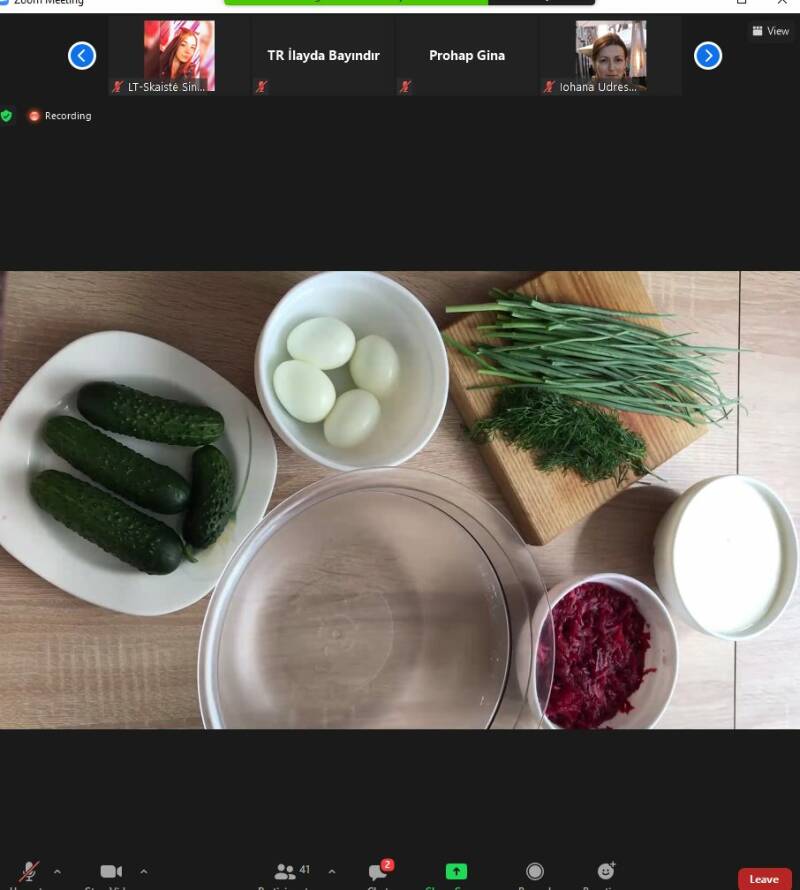Expand audio options caret beside microphone
Screen dimensions: 800x890
tap(57, 872)
